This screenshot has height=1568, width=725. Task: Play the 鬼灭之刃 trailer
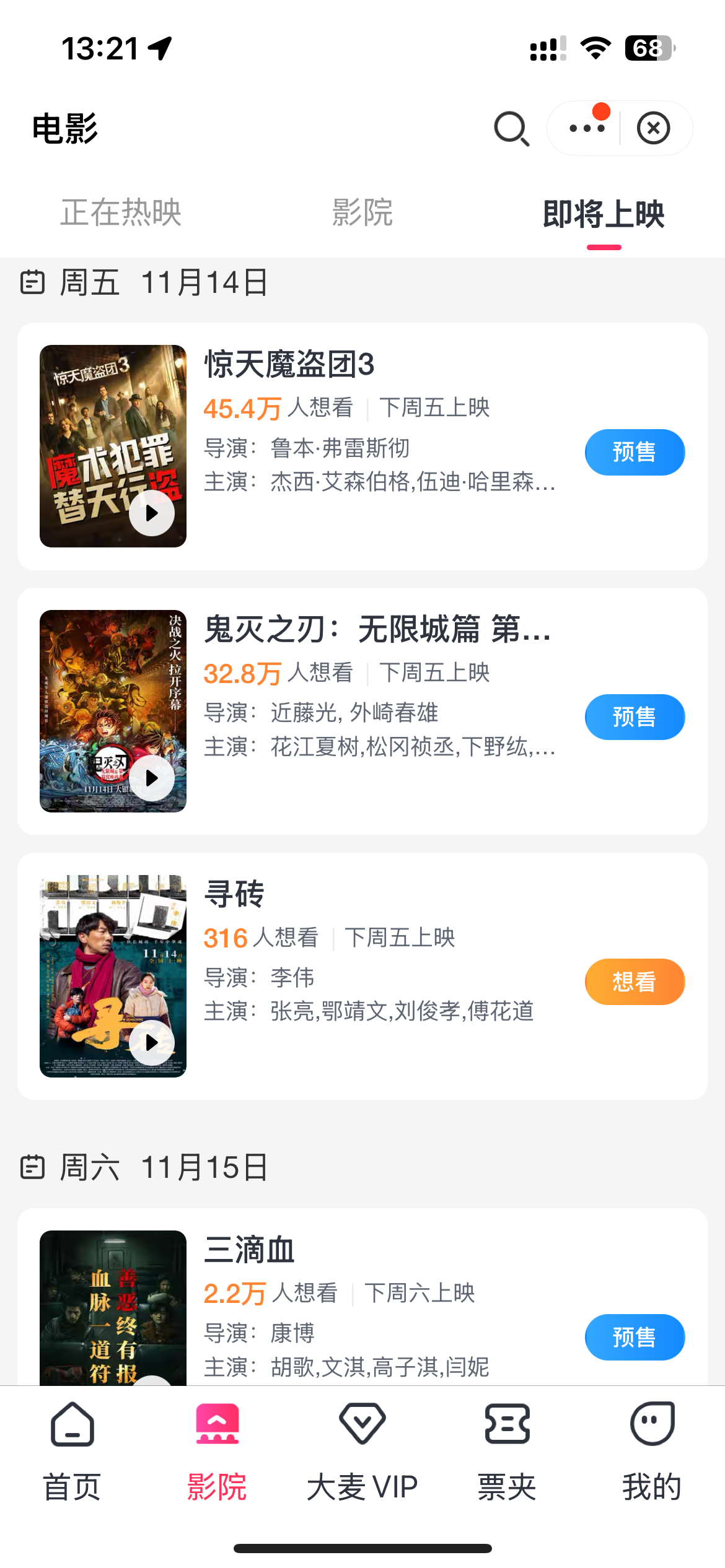(152, 778)
